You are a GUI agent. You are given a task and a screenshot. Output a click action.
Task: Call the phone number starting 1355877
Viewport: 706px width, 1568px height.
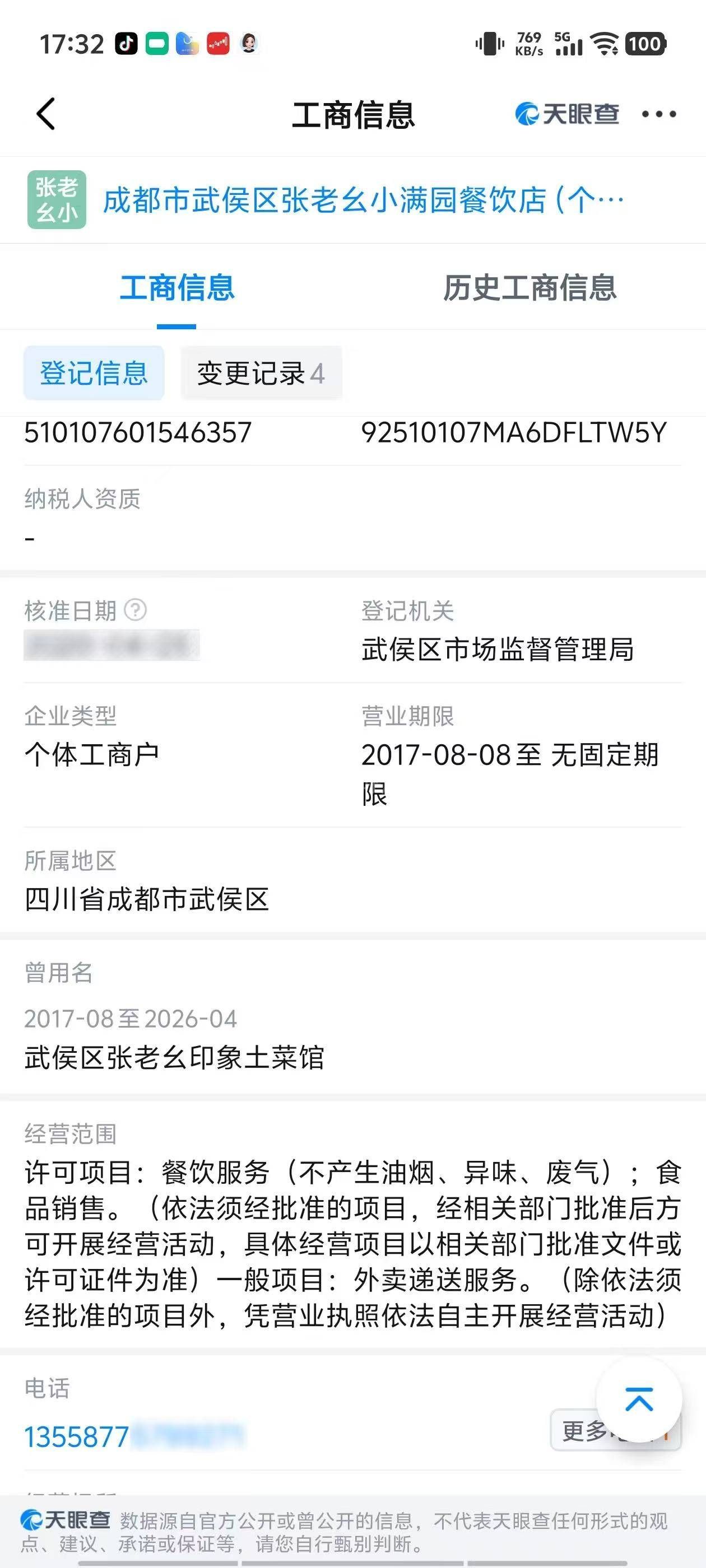(x=134, y=1437)
